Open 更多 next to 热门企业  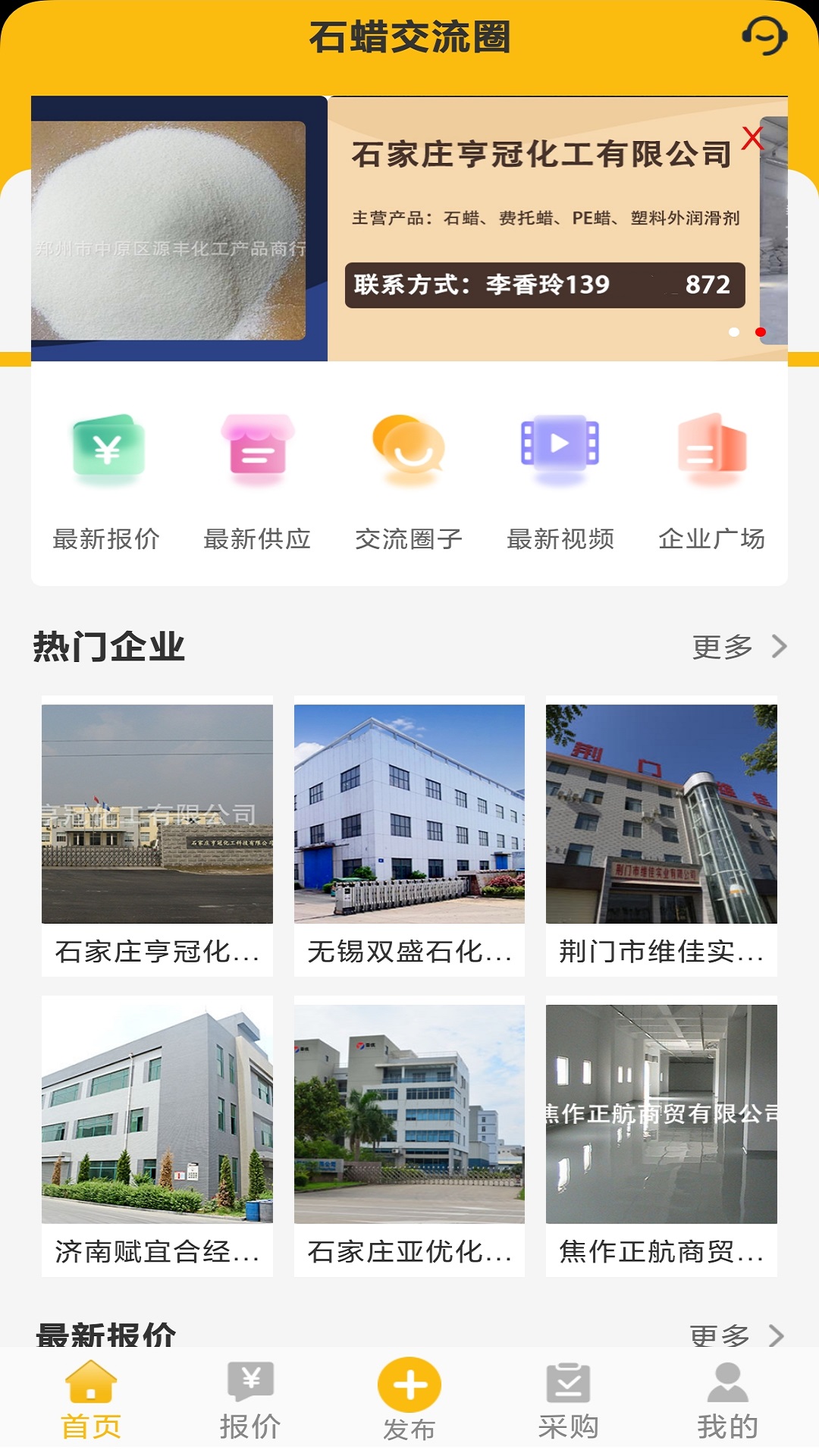pyautogui.click(x=722, y=648)
